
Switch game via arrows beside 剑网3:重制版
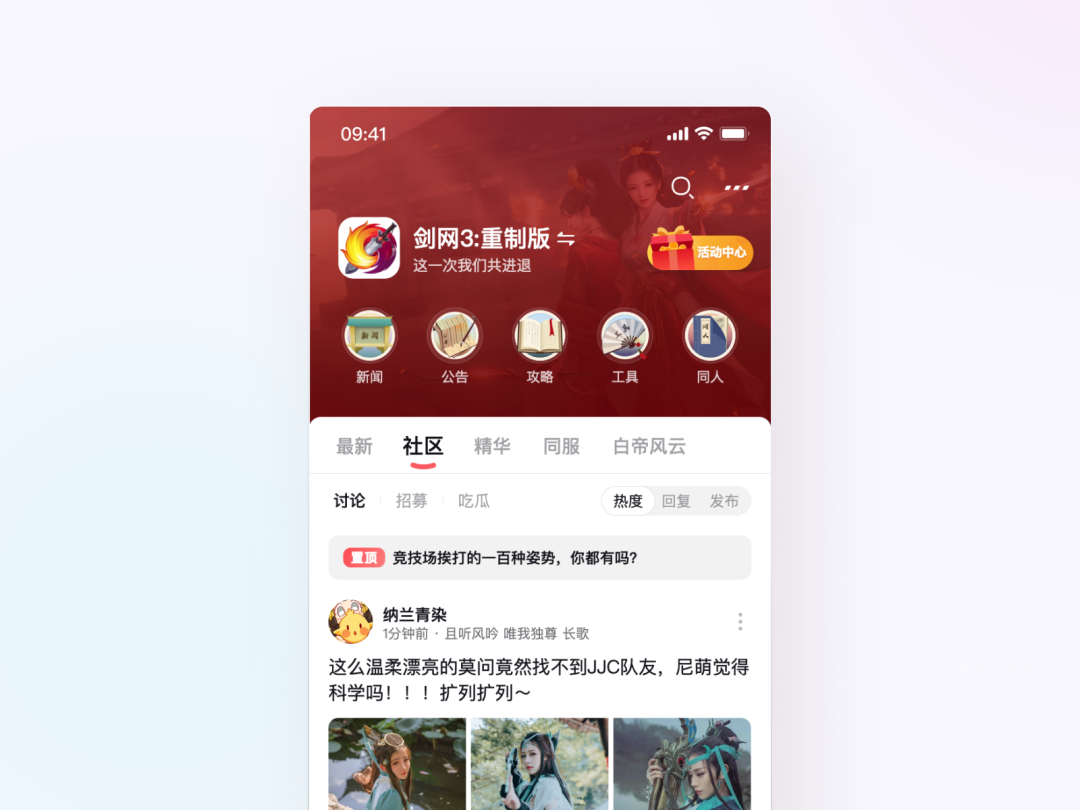[x=566, y=238]
